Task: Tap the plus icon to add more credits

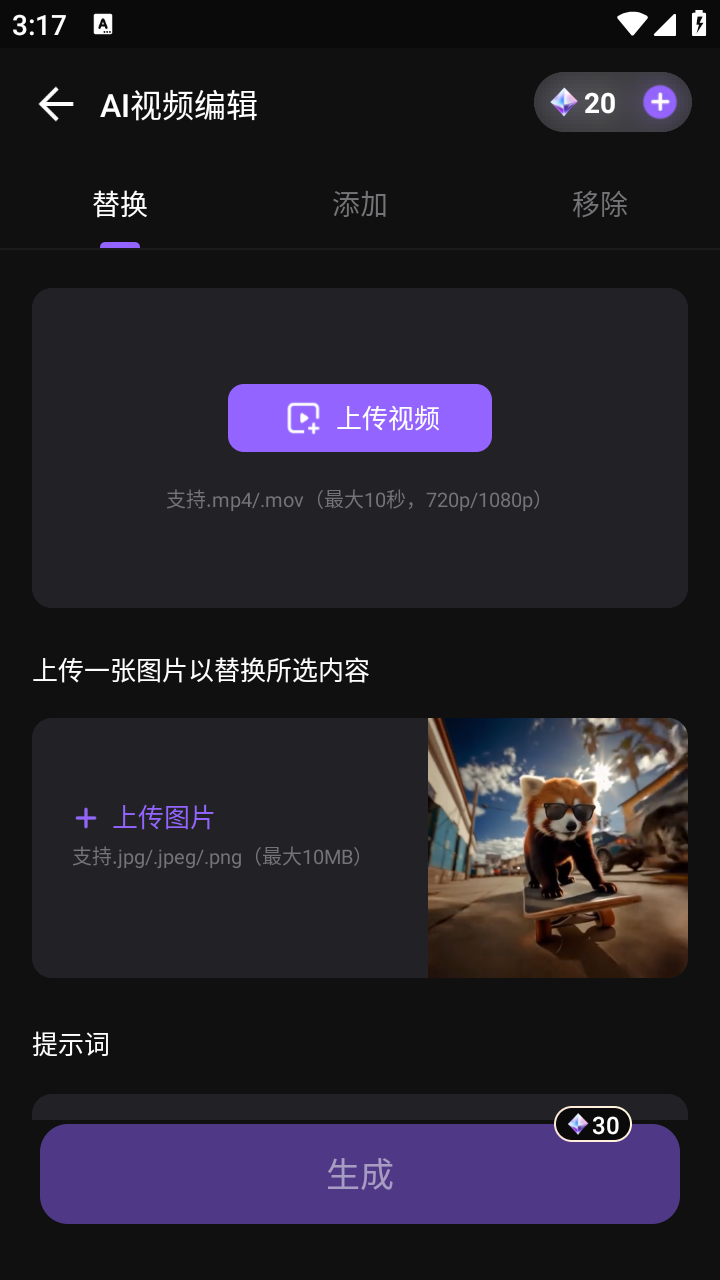Action: 659,102
